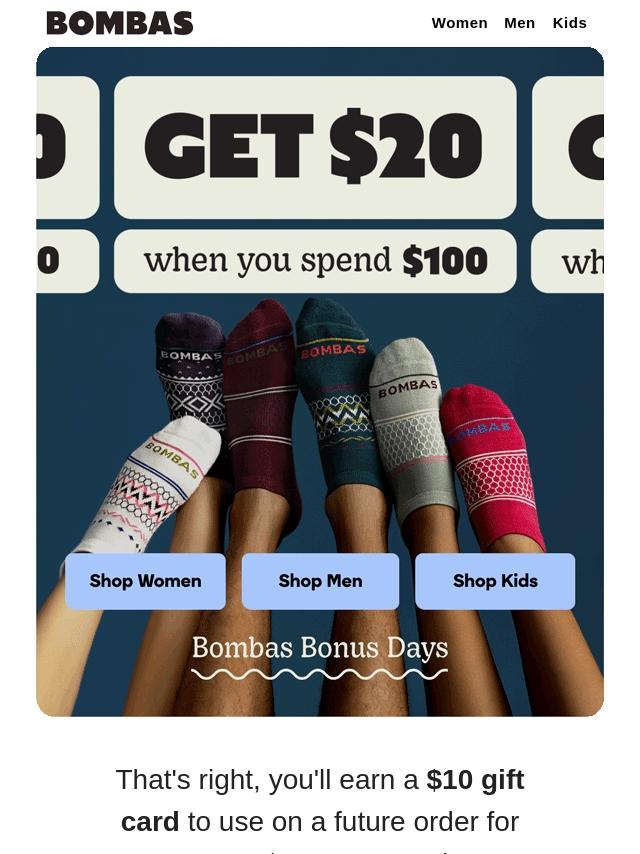
Task: Select the Shop Men button
Action: pyautogui.click(x=320, y=581)
